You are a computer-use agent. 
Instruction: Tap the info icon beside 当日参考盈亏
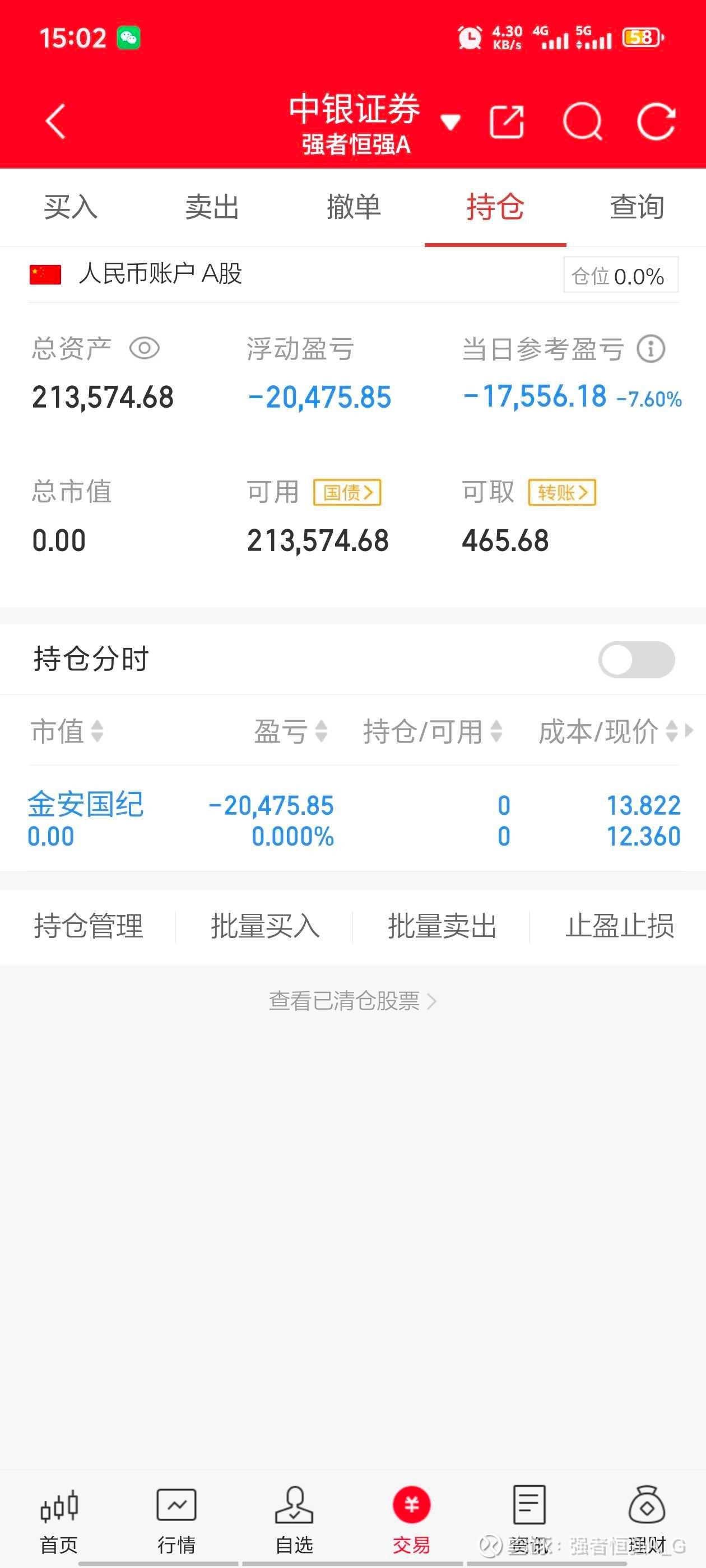point(652,348)
